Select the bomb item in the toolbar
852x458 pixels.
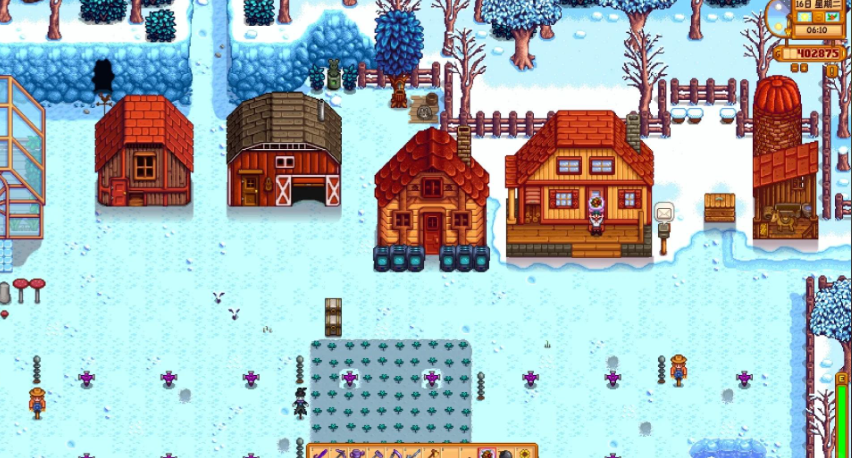[x=504, y=453]
